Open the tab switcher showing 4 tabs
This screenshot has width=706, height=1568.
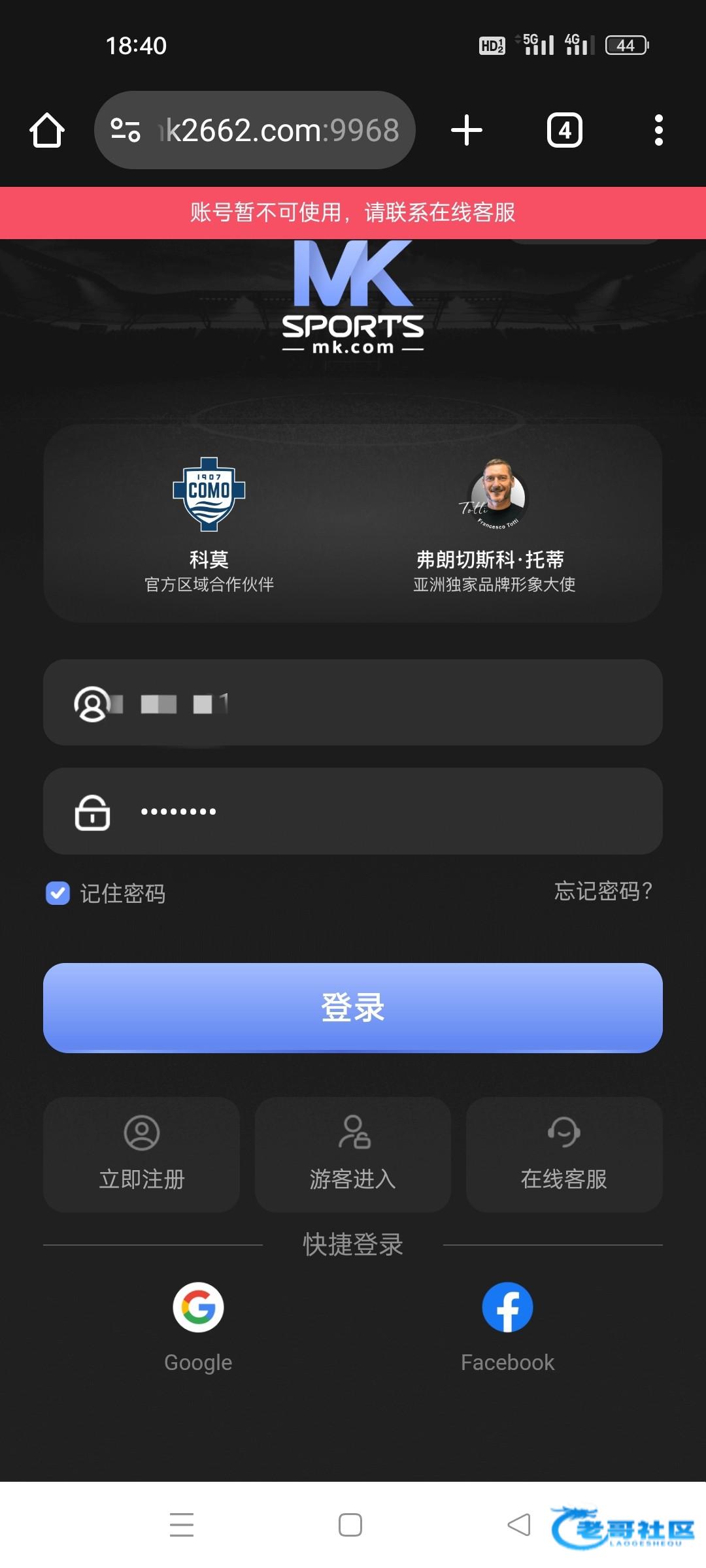(x=564, y=130)
